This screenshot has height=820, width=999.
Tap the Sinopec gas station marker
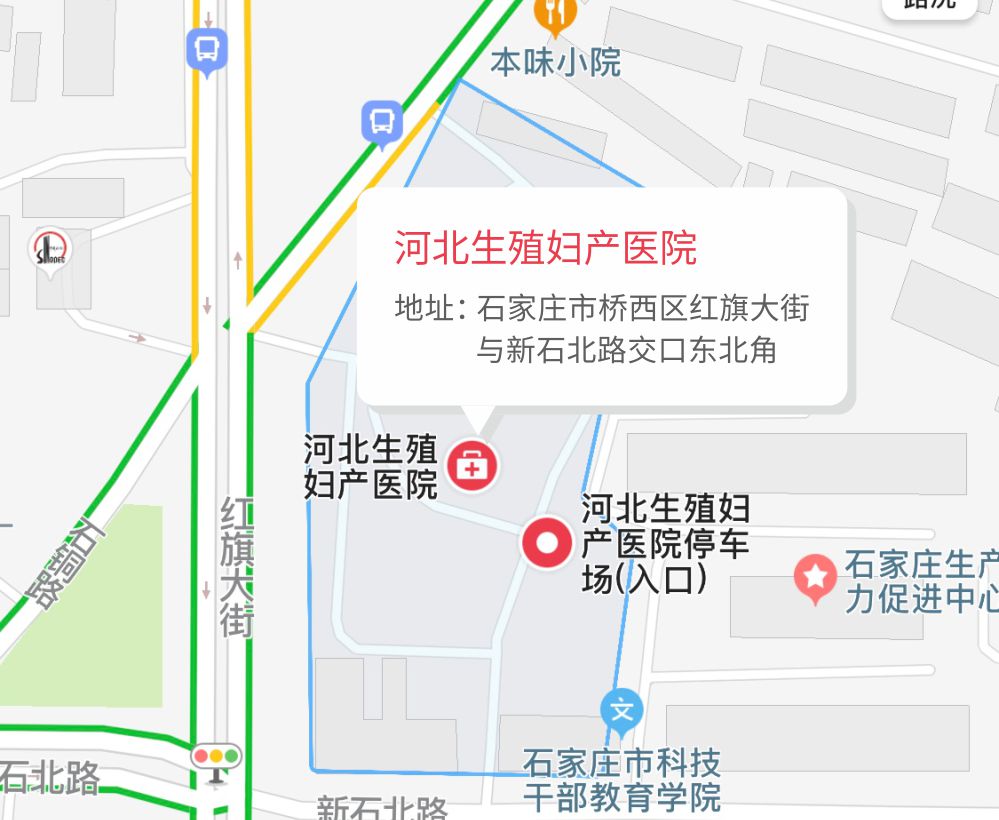click(50, 249)
